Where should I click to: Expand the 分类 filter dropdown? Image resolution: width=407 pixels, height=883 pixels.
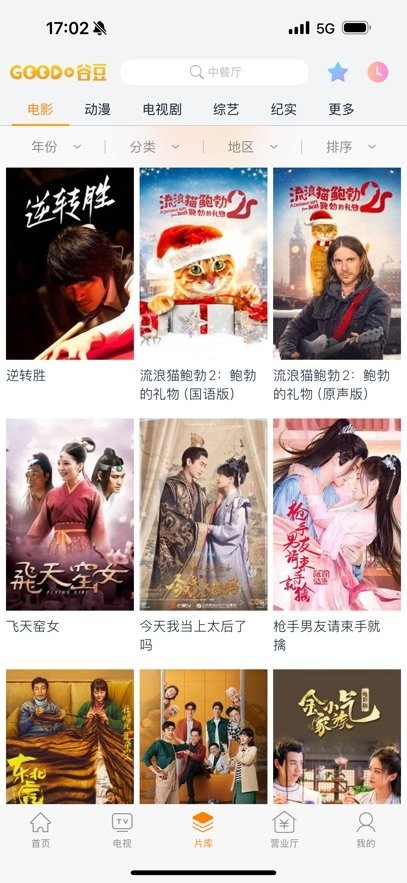(154, 147)
